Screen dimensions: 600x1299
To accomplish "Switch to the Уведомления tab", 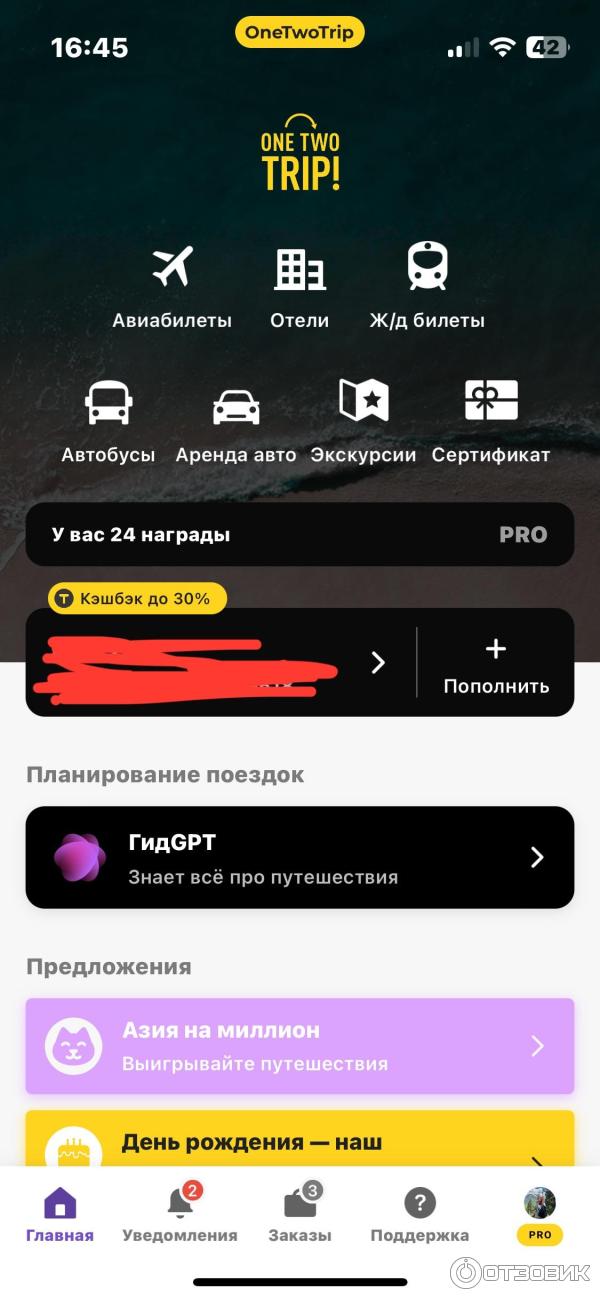I will click(x=180, y=1216).
